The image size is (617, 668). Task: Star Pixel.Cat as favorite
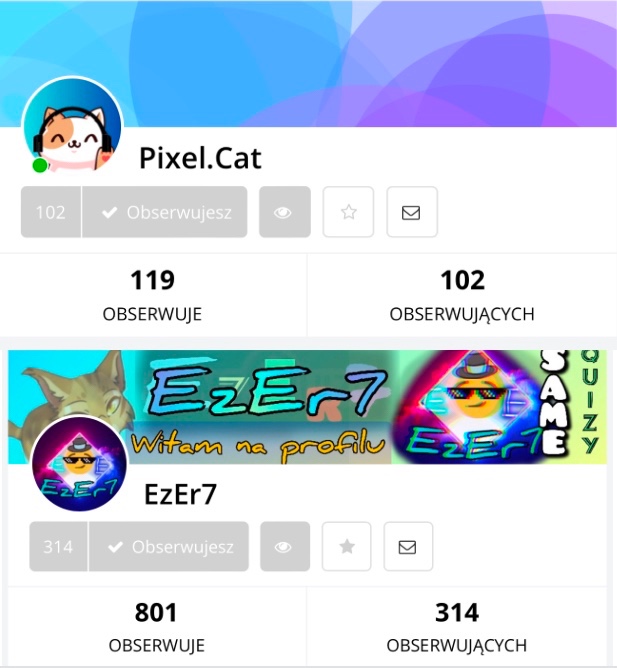[348, 212]
